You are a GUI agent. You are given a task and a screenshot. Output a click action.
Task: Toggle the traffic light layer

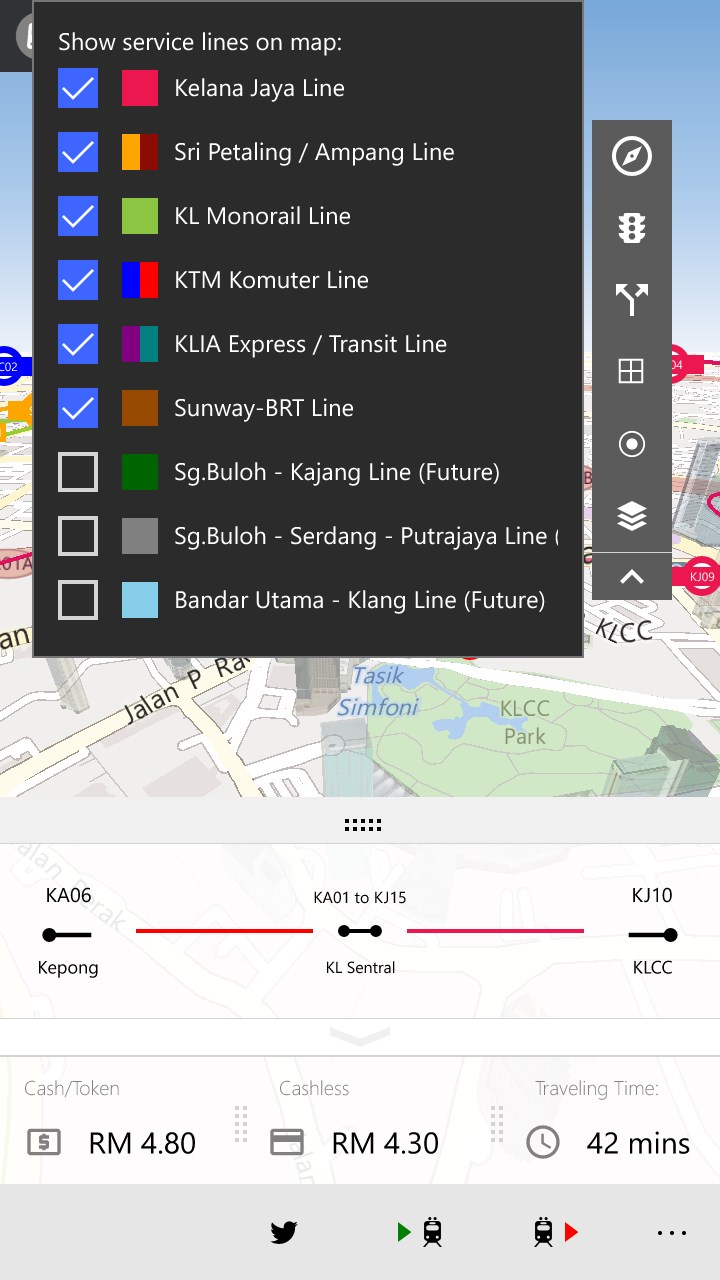click(x=632, y=228)
